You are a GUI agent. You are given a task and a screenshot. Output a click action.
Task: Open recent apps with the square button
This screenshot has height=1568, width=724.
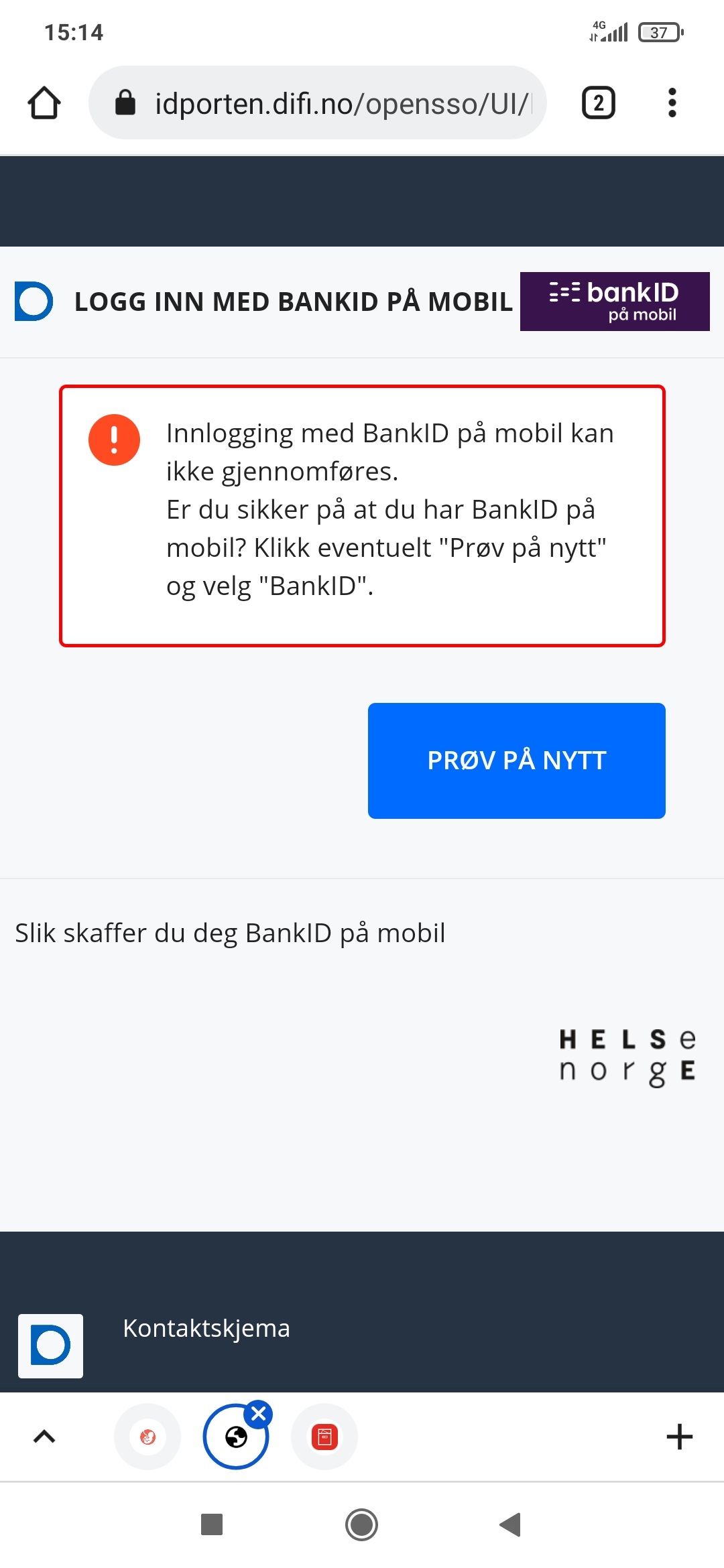(212, 1524)
